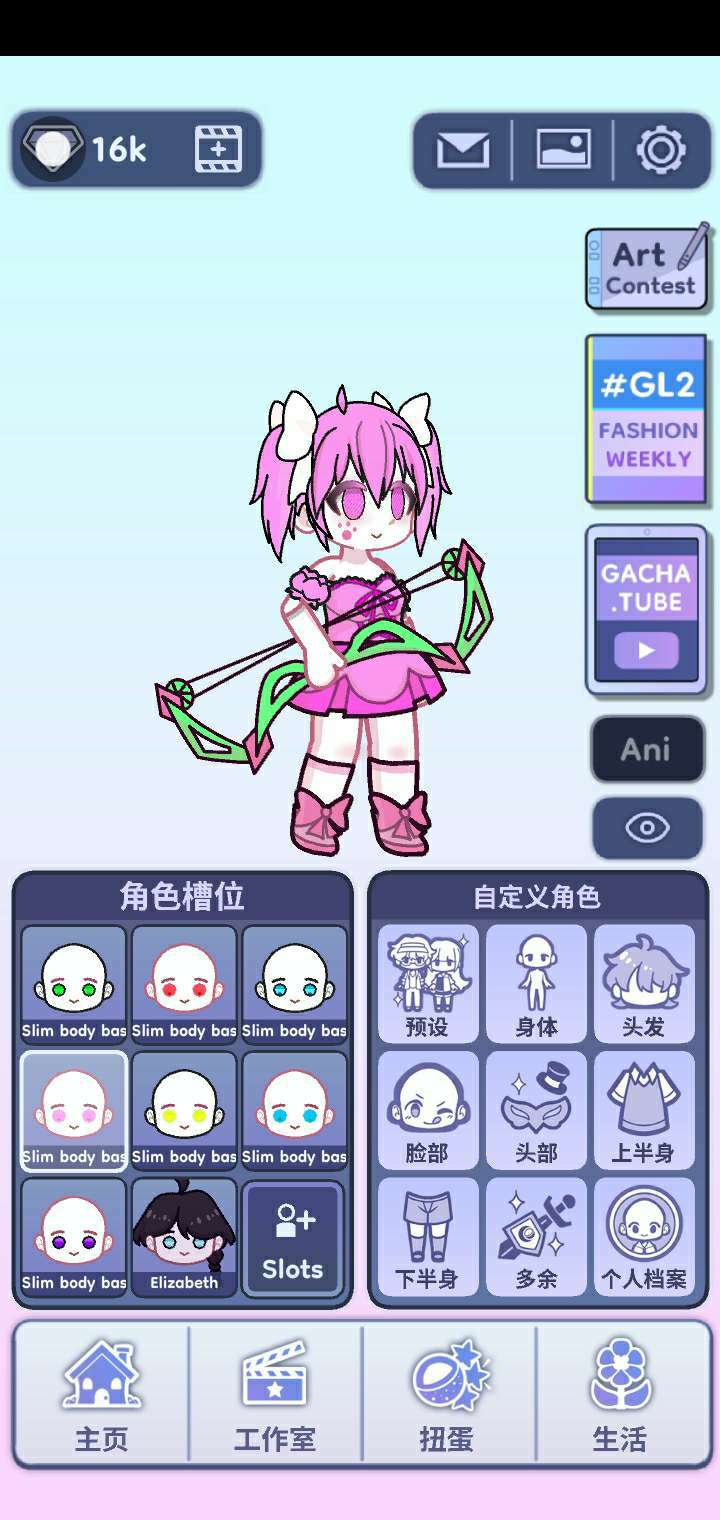Viewport: 720px width, 1520px height.
Task: Switch to the 工作室 studio tab
Action: [x=275, y=1395]
